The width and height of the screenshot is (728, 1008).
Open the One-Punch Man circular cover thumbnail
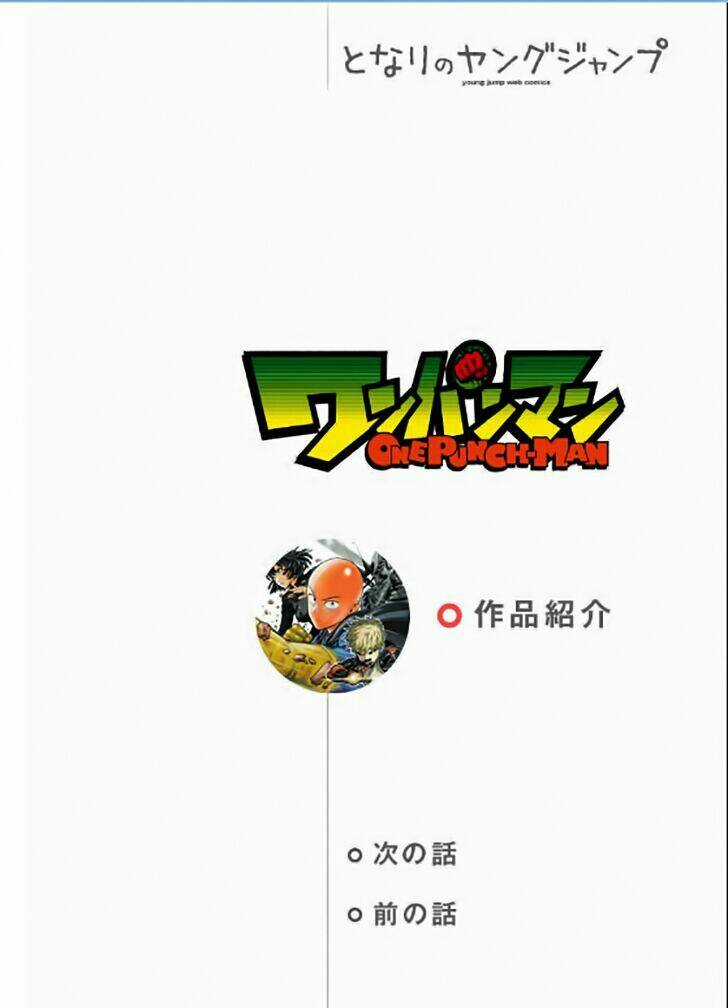[332, 617]
